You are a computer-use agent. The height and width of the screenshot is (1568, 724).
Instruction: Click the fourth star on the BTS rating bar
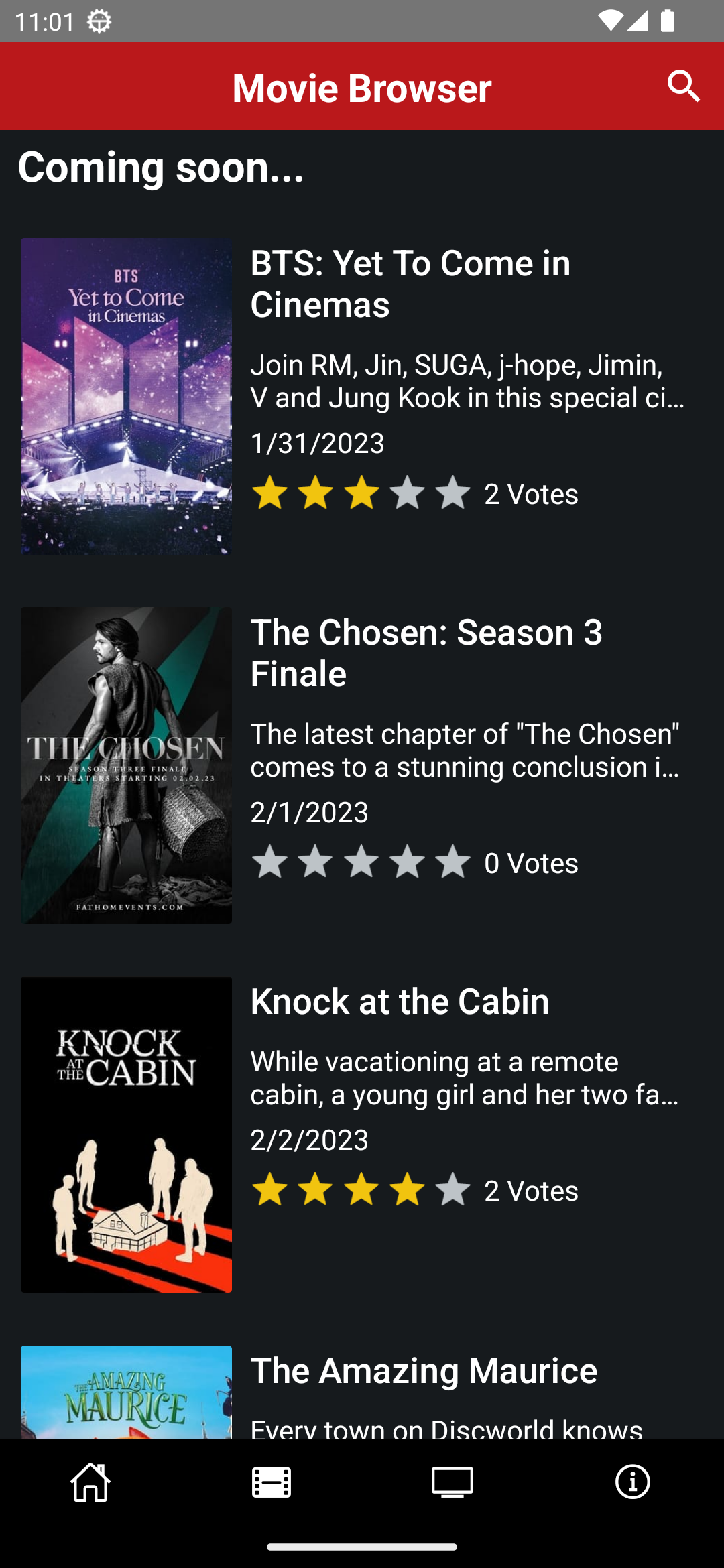coord(408,493)
